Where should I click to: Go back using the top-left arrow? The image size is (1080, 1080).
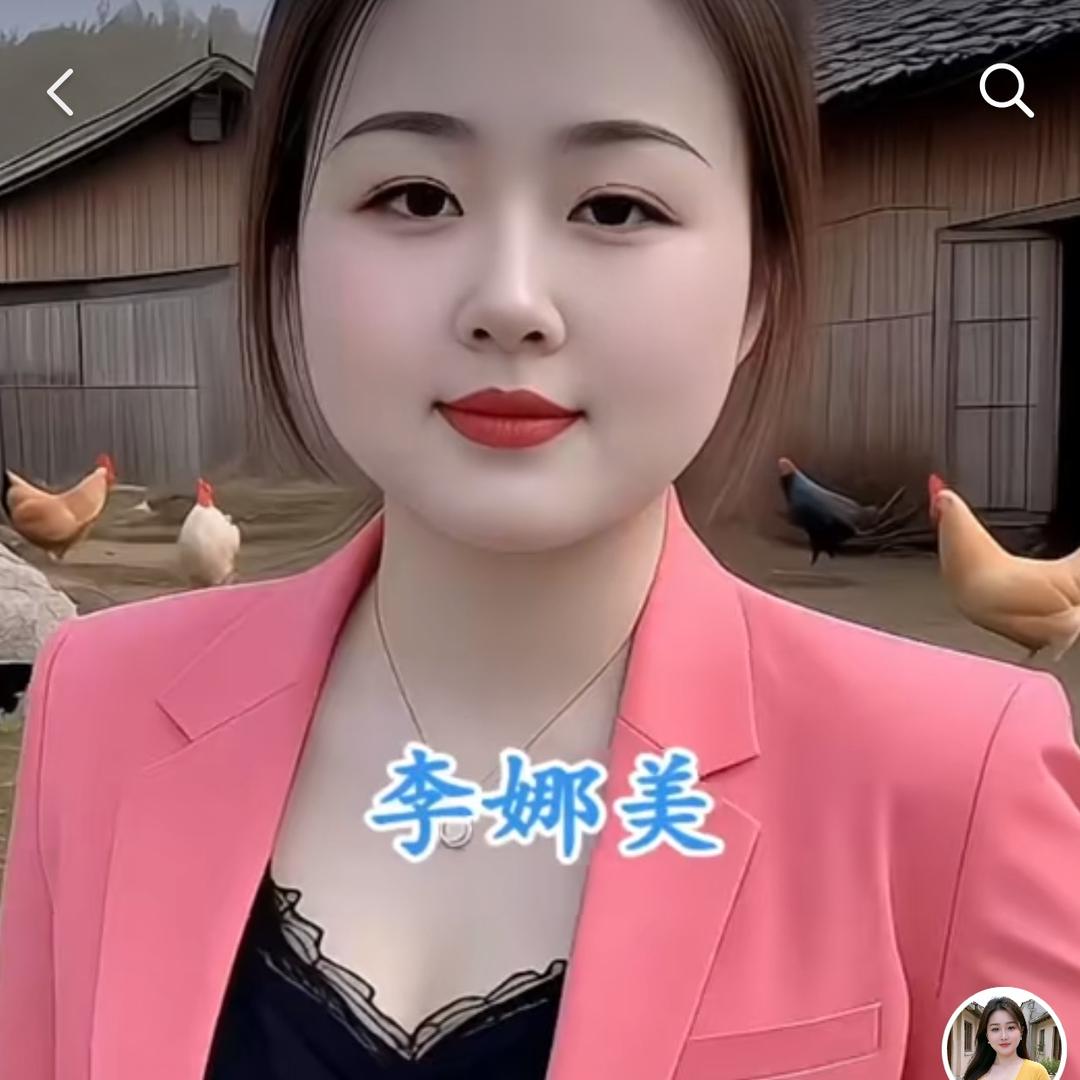(x=60, y=93)
